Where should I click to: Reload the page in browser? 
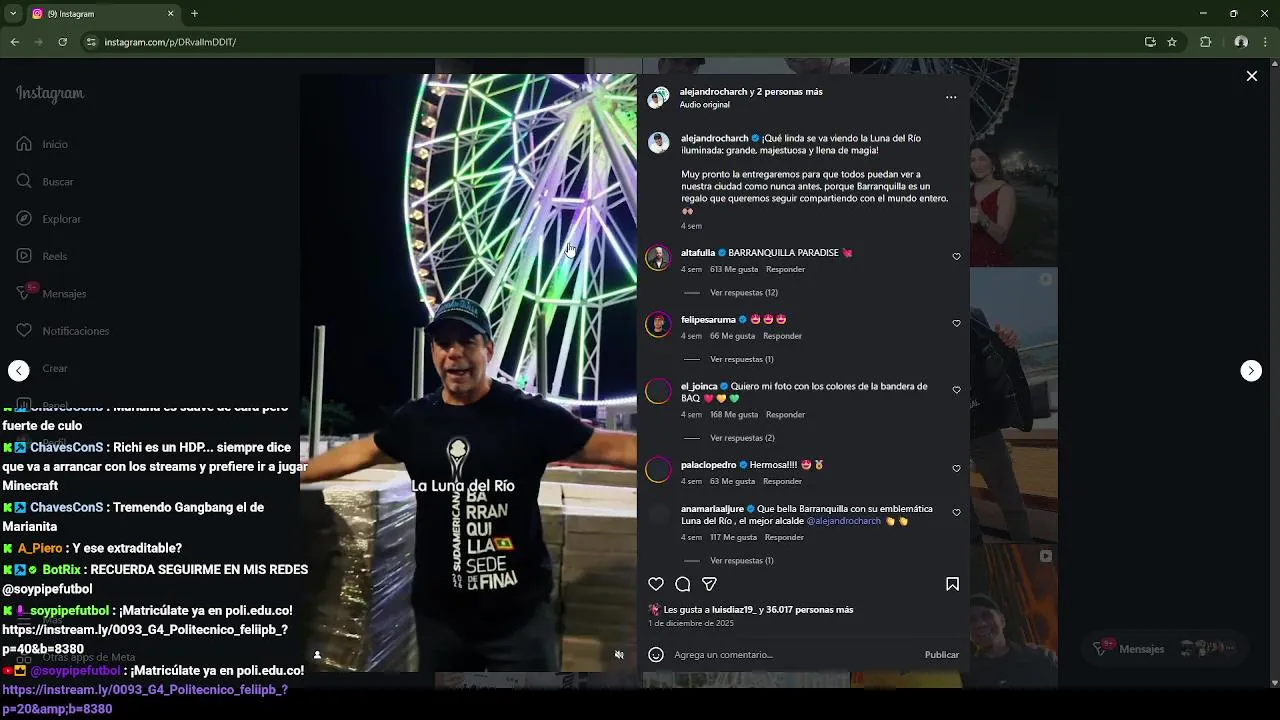pyautogui.click(x=62, y=42)
